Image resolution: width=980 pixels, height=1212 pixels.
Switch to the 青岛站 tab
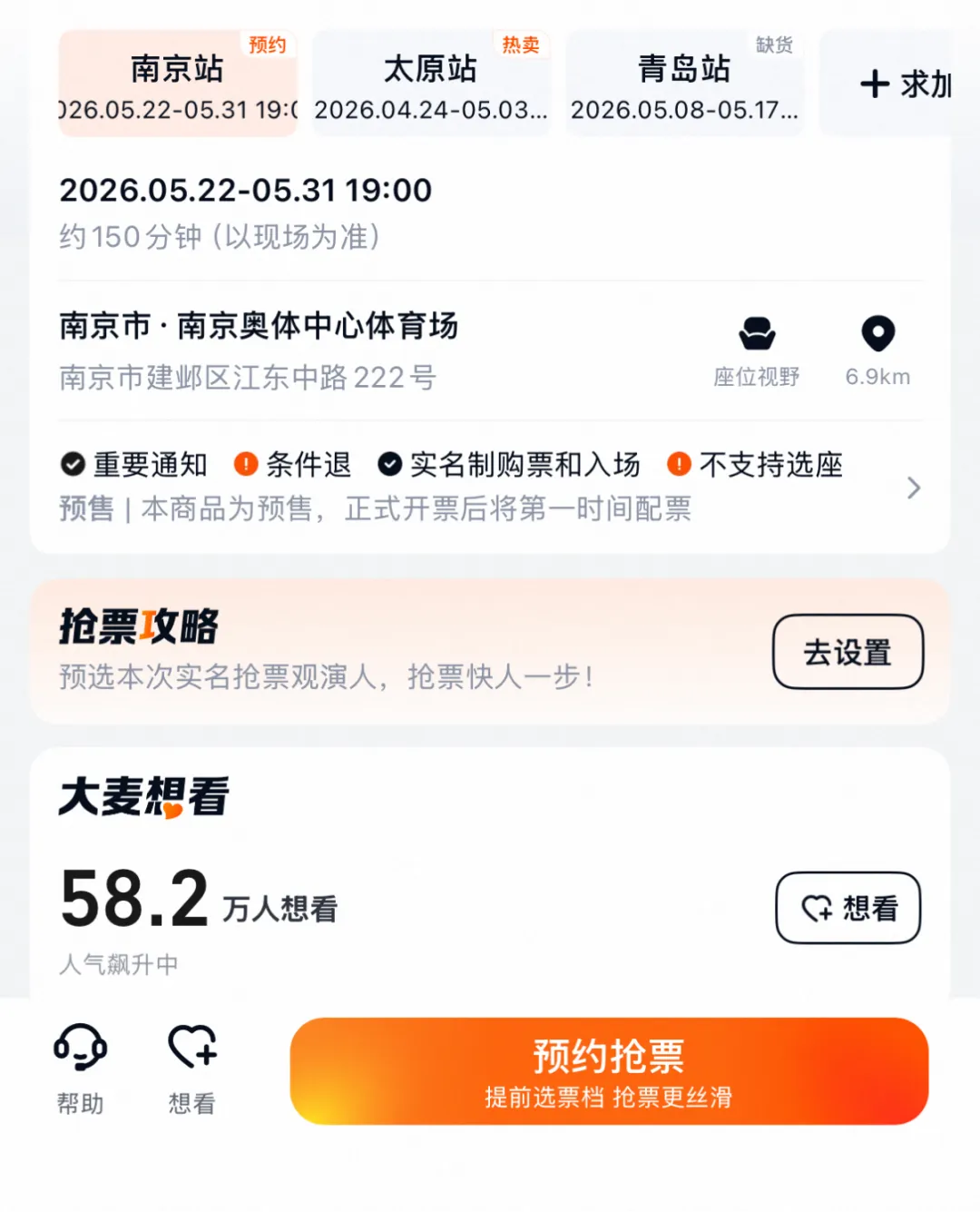[x=685, y=84]
